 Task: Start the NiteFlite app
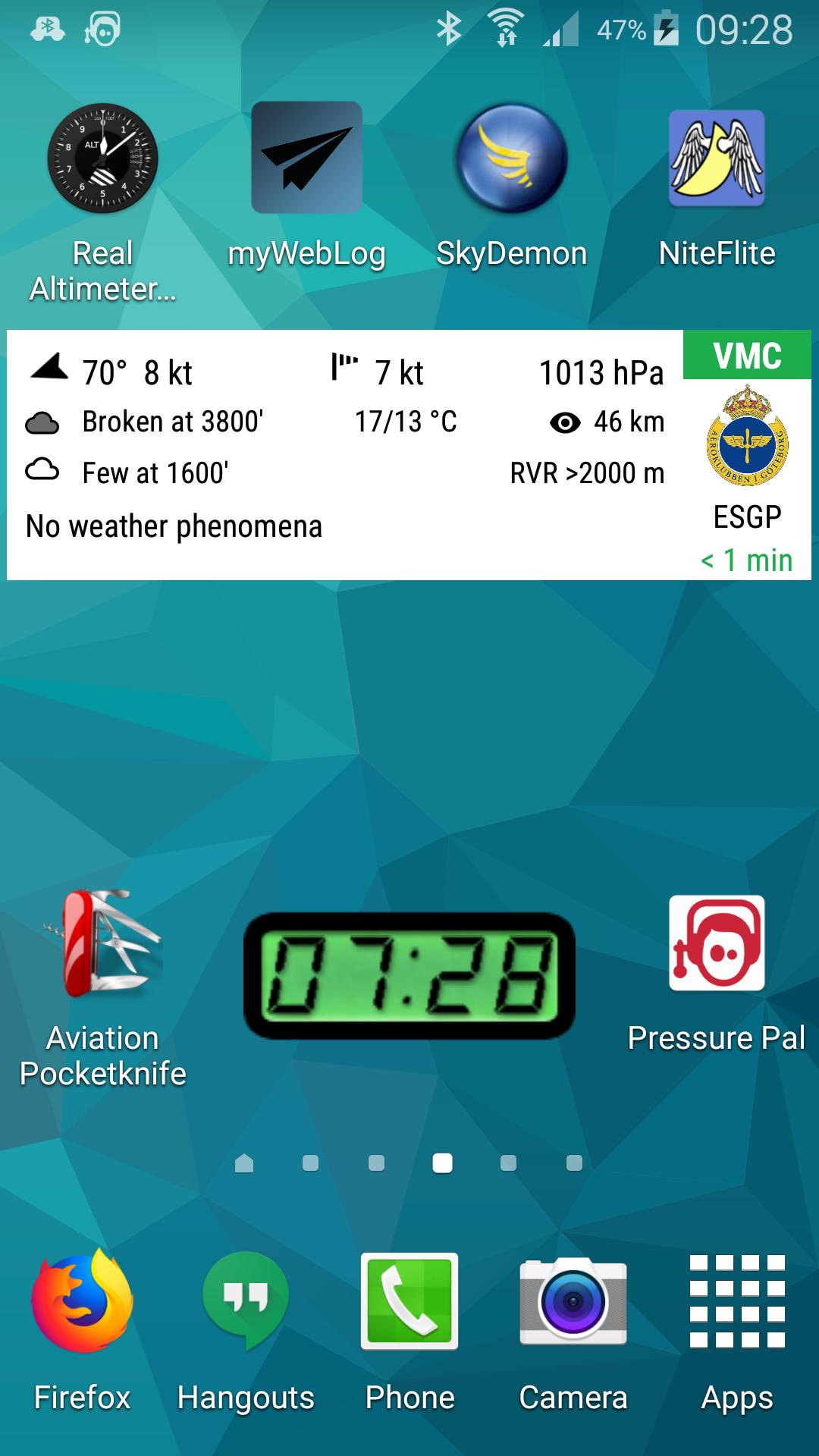pos(716,159)
